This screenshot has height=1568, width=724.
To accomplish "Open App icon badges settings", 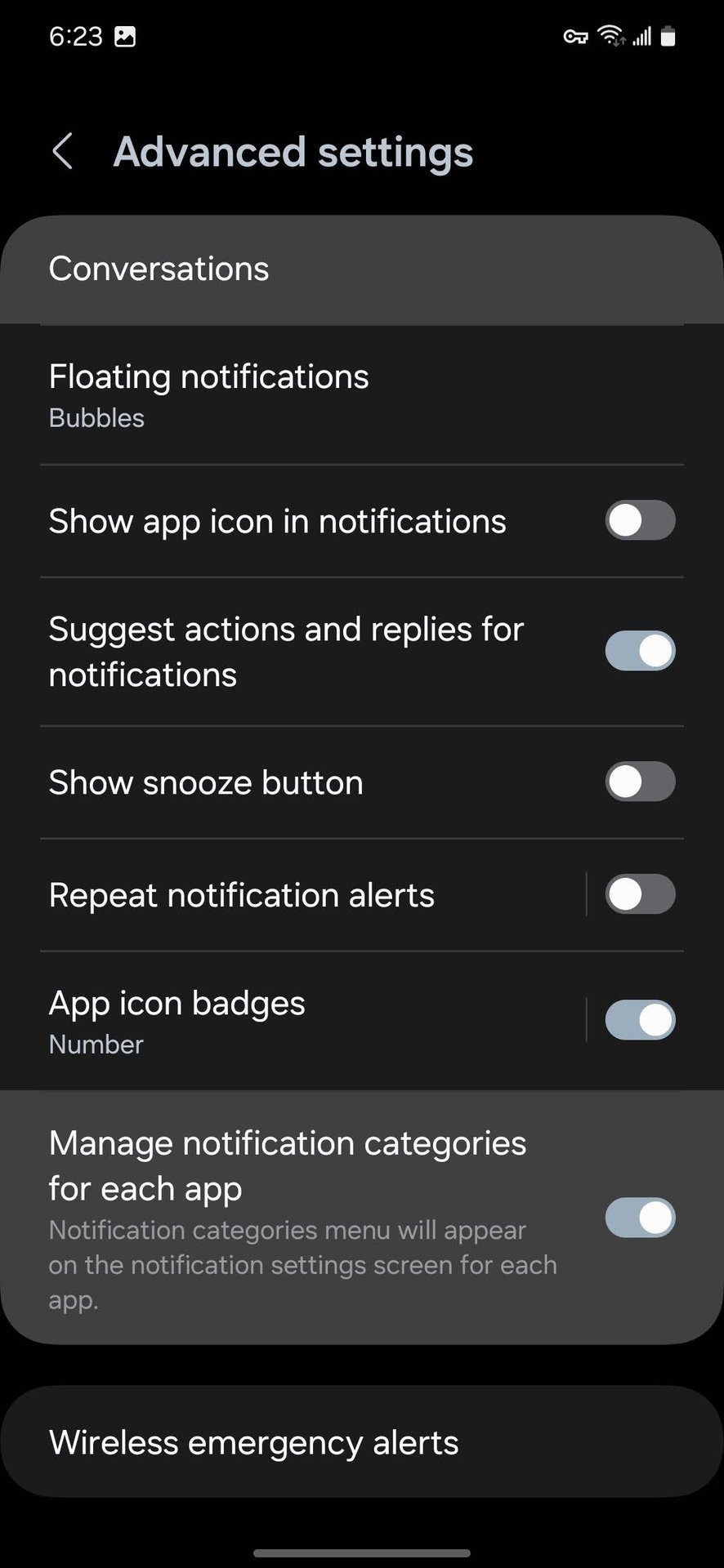I will [311, 1021].
